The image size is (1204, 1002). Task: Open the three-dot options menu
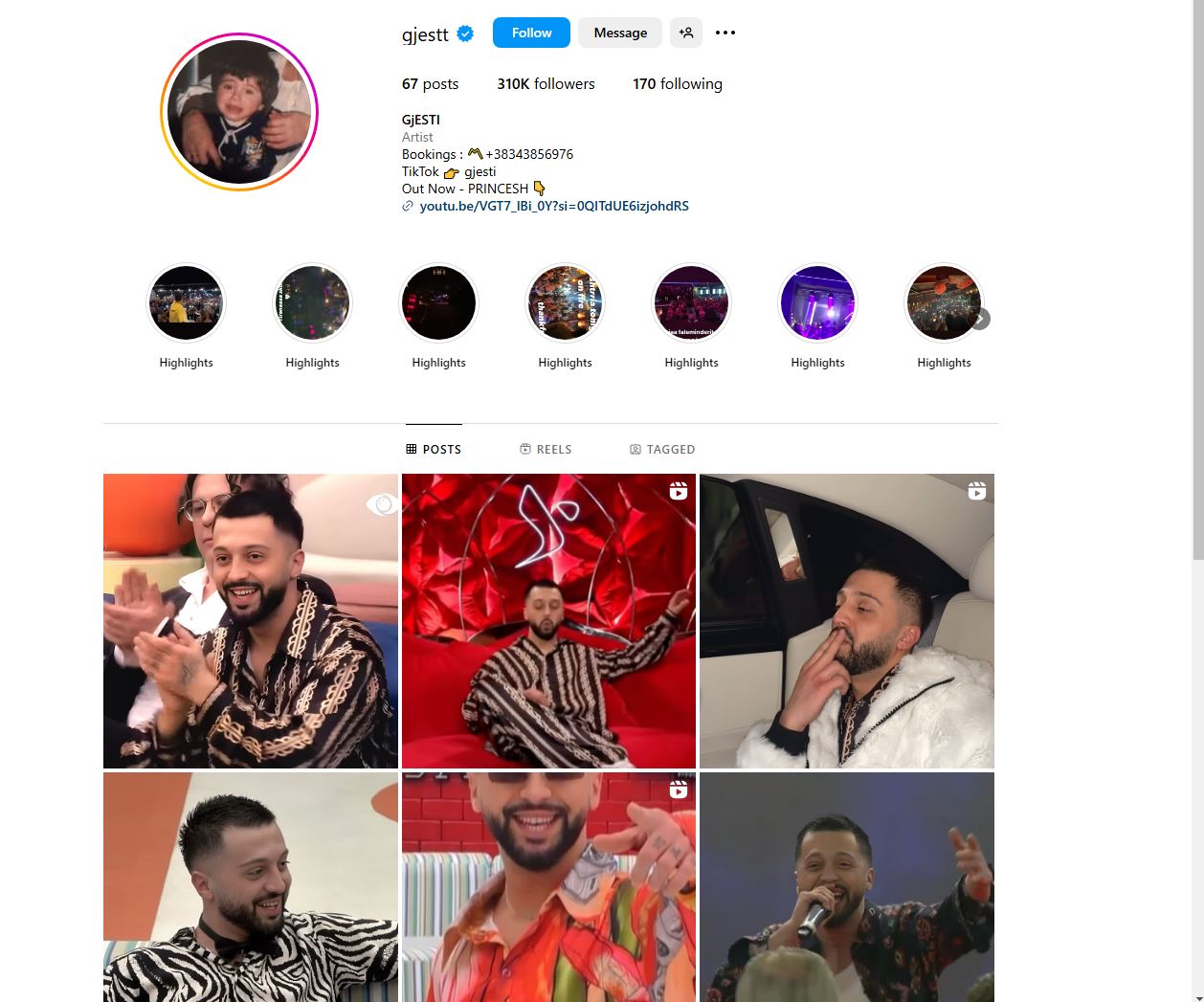725,33
